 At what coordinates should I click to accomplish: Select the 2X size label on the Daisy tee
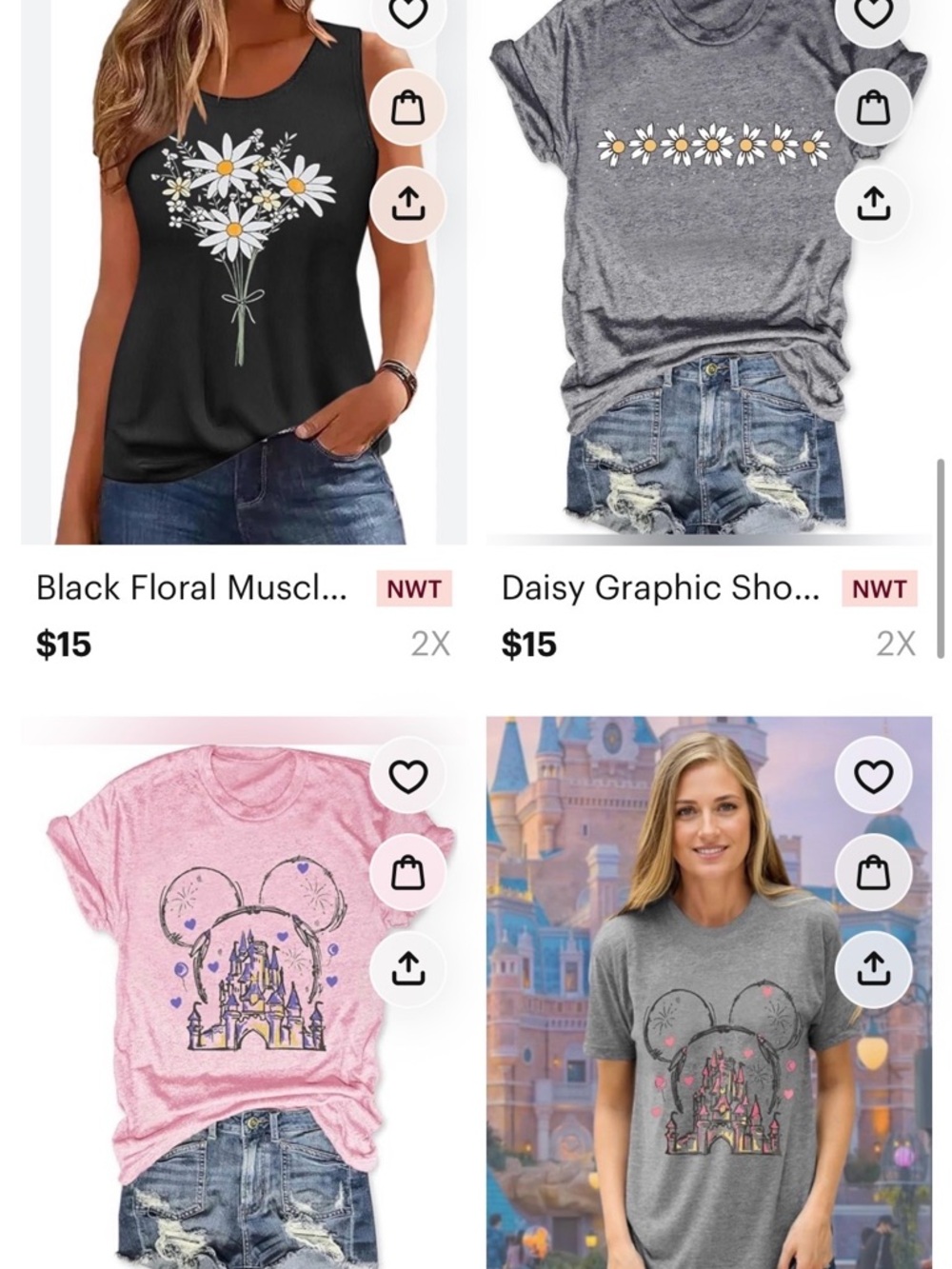coord(895,644)
